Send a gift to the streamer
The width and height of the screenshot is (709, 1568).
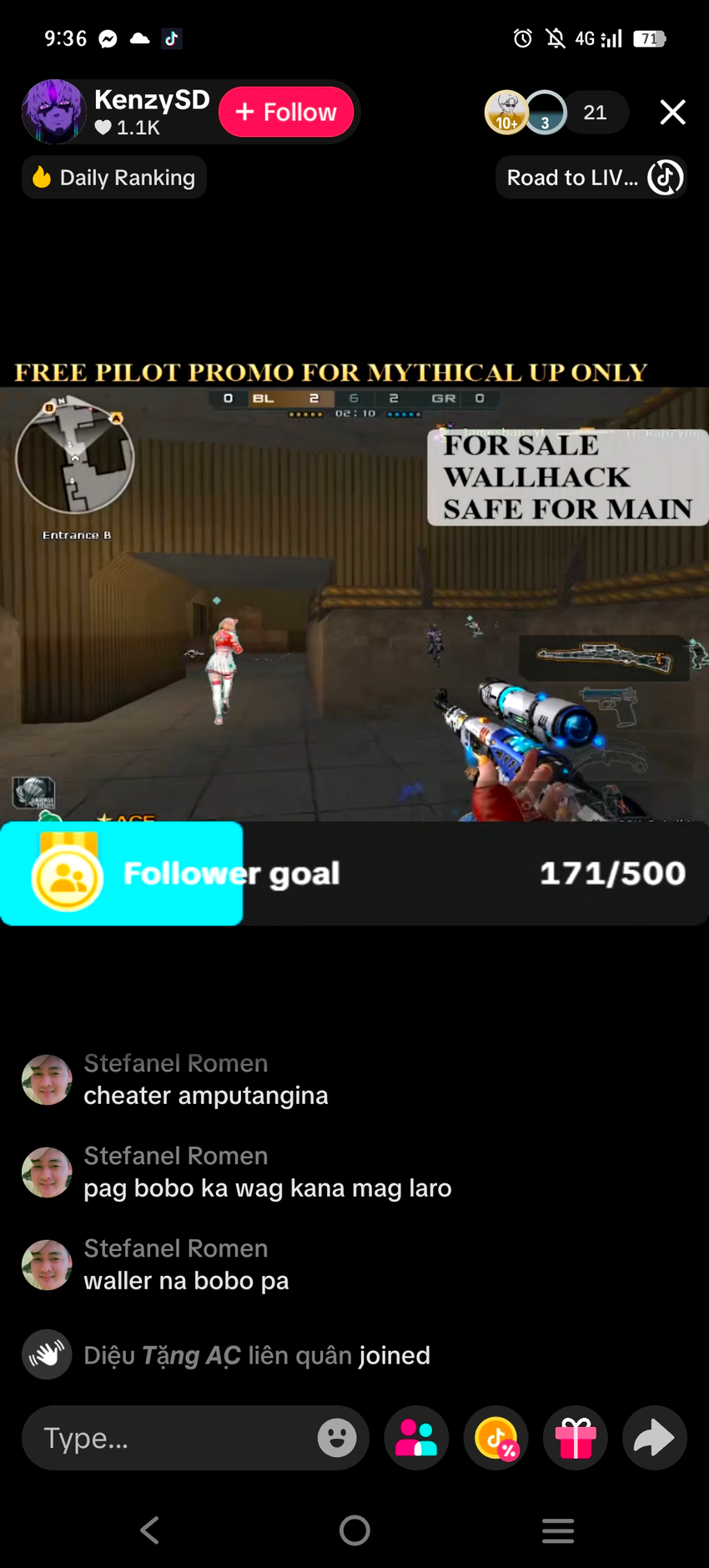pyautogui.click(x=576, y=1438)
